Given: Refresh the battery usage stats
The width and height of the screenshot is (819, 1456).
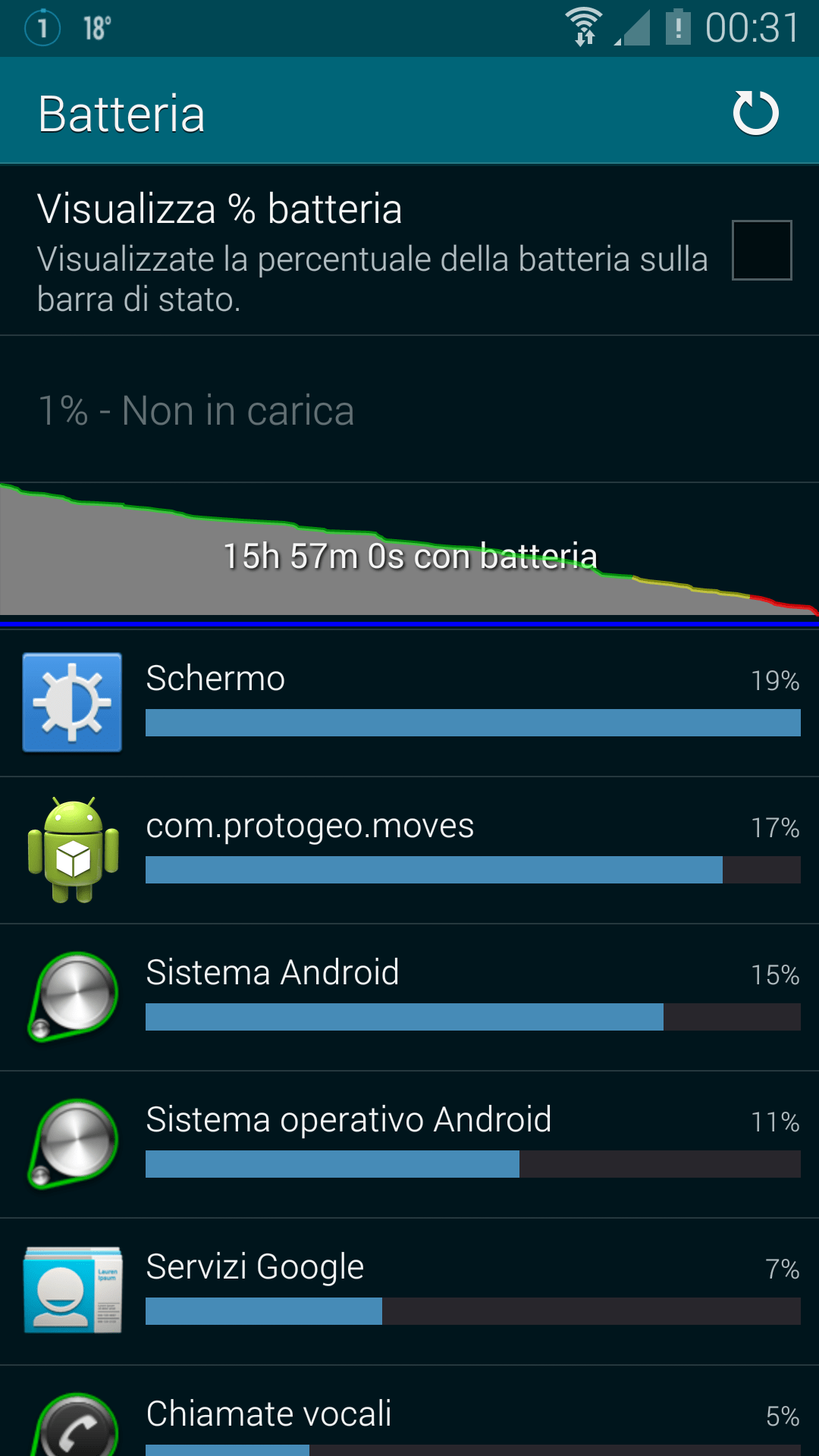Looking at the screenshot, I should click(755, 114).
